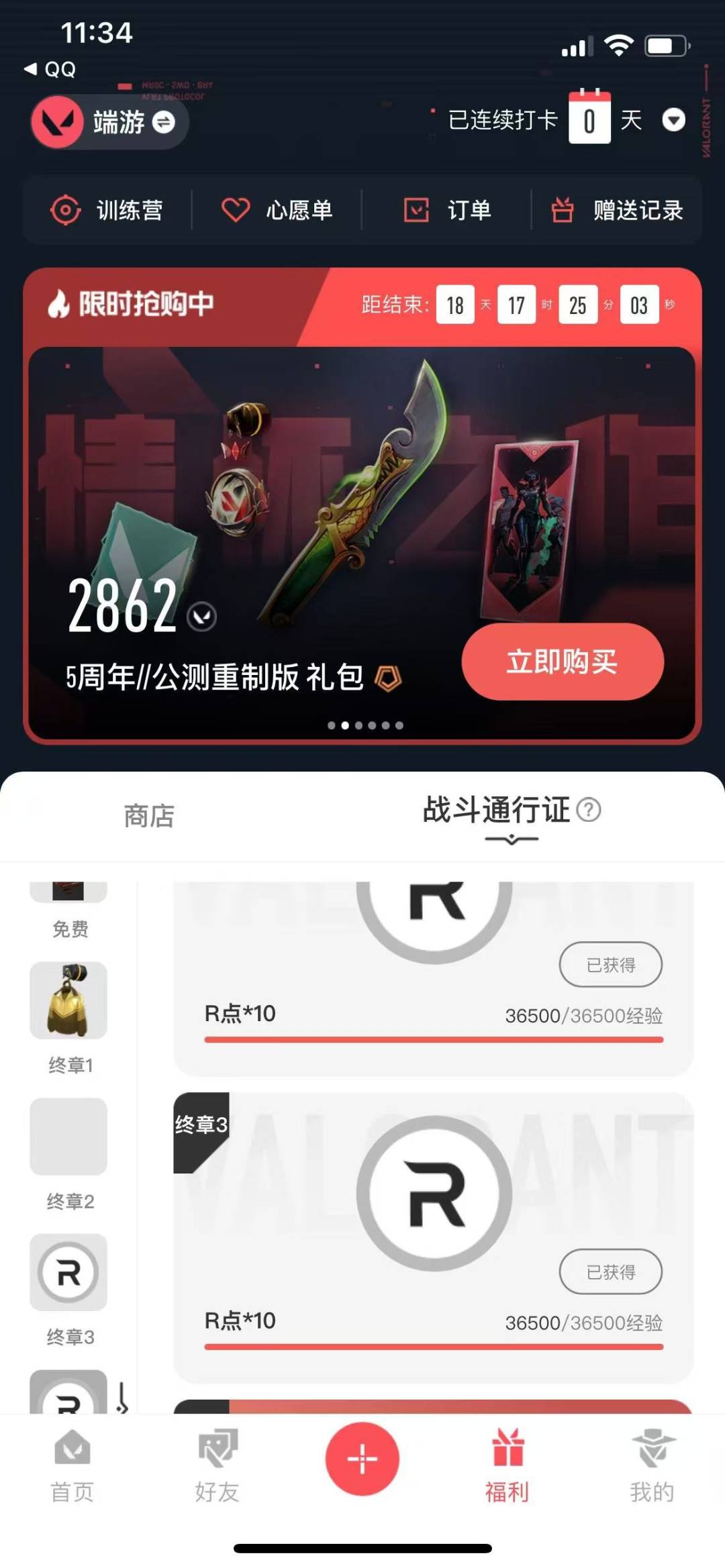Screen dimensions: 725x1568
Task: Tap the red plus button
Action: coord(362,1459)
